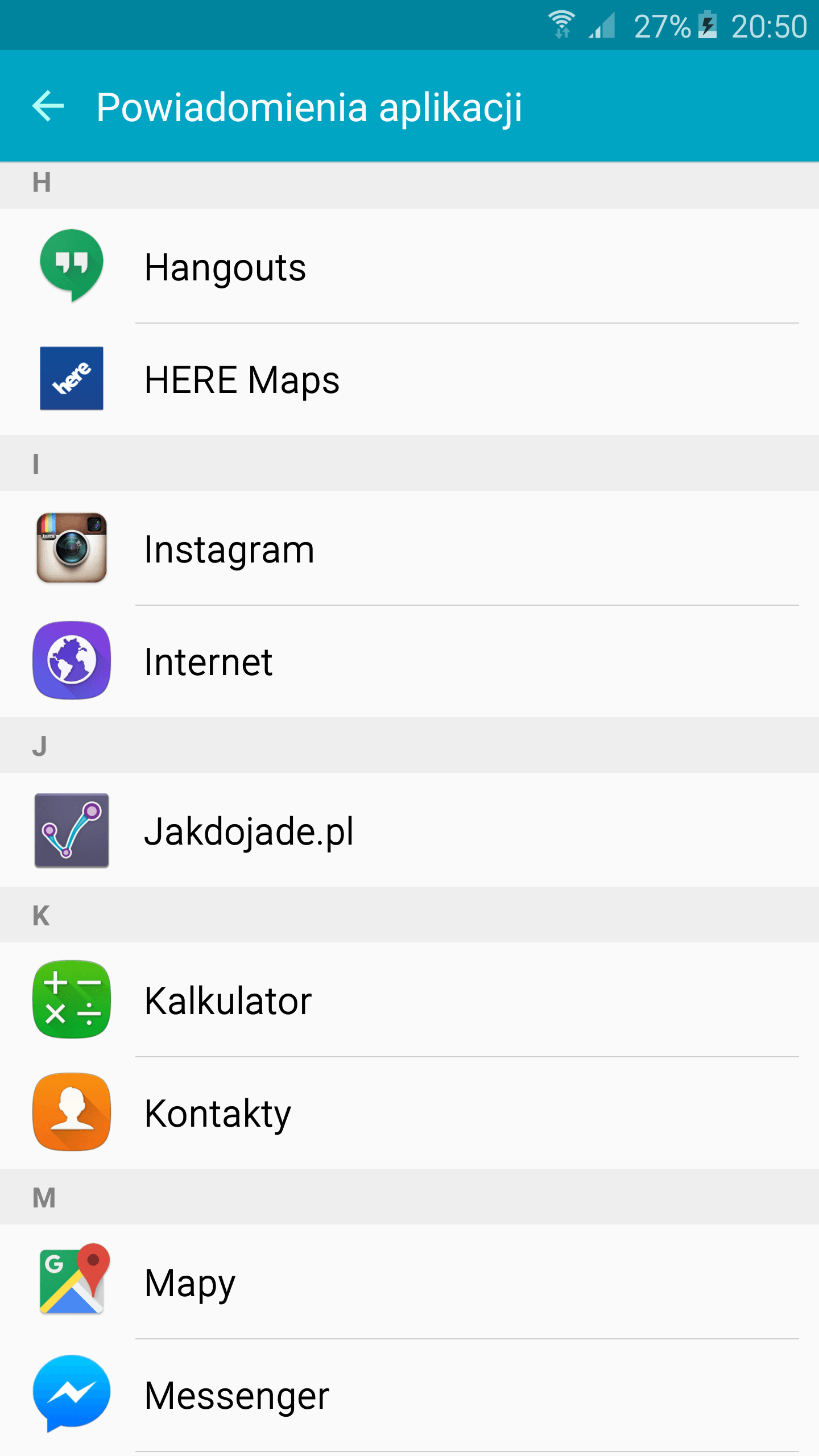Open Instagram notification settings

point(409,548)
